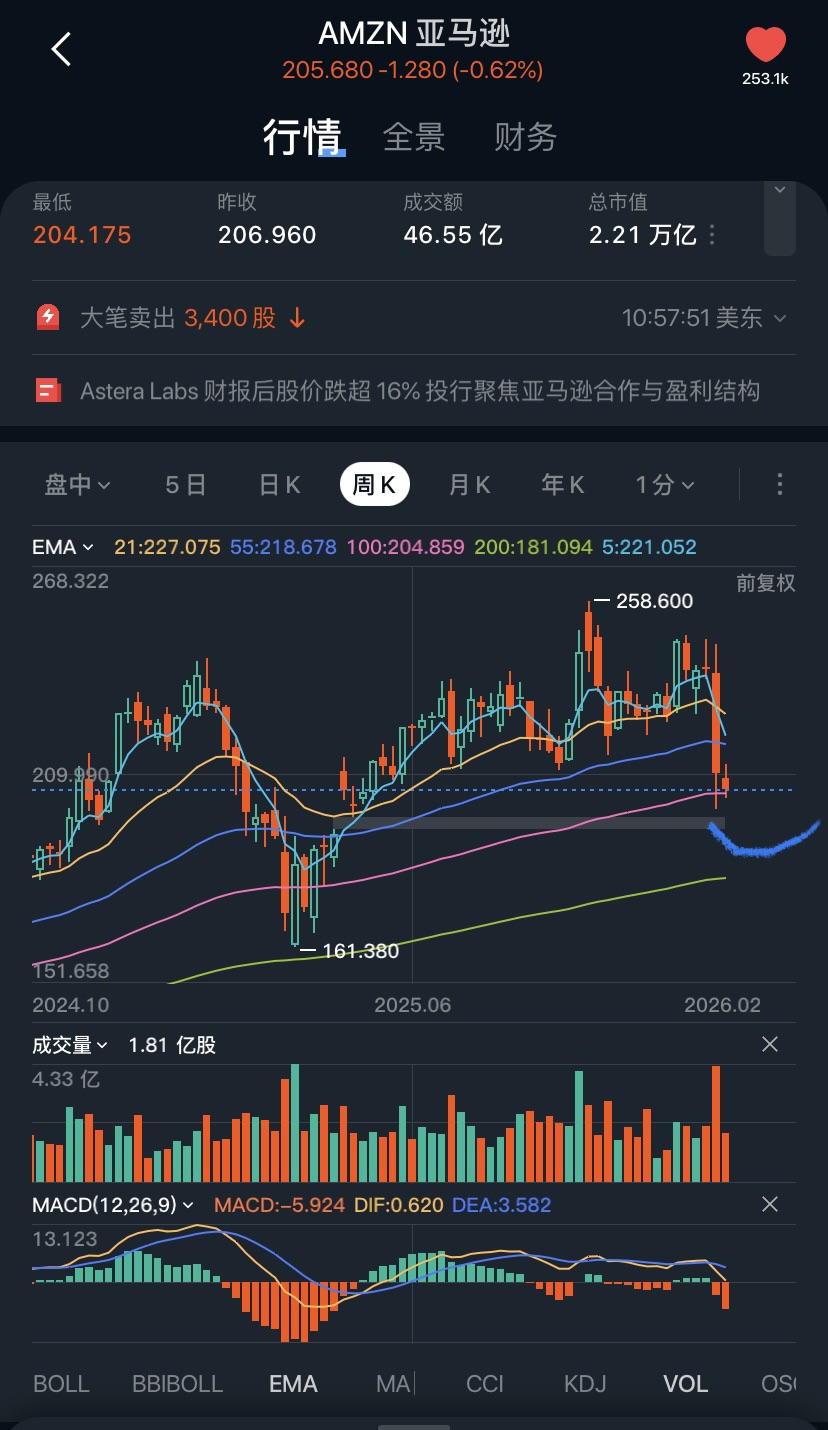Switch chart to 日K
Viewport: 828px width, 1430px height.
pos(279,485)
